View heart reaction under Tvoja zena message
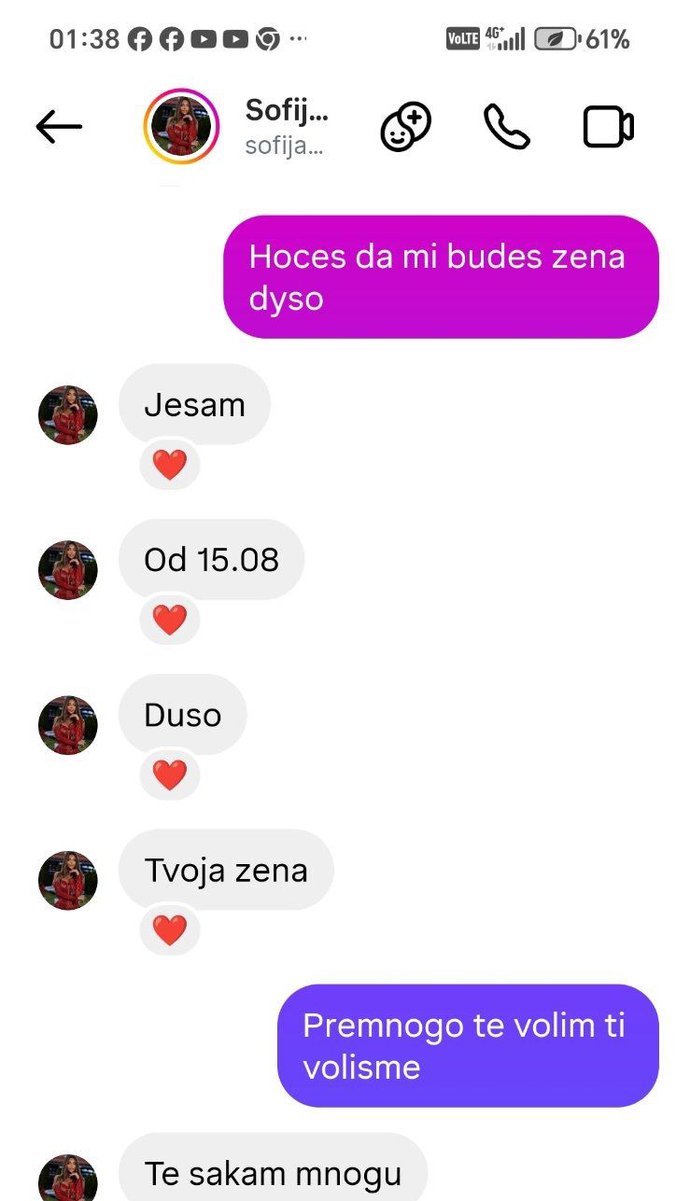Screen dimensions: 676x1201 [x=170, y=930]
